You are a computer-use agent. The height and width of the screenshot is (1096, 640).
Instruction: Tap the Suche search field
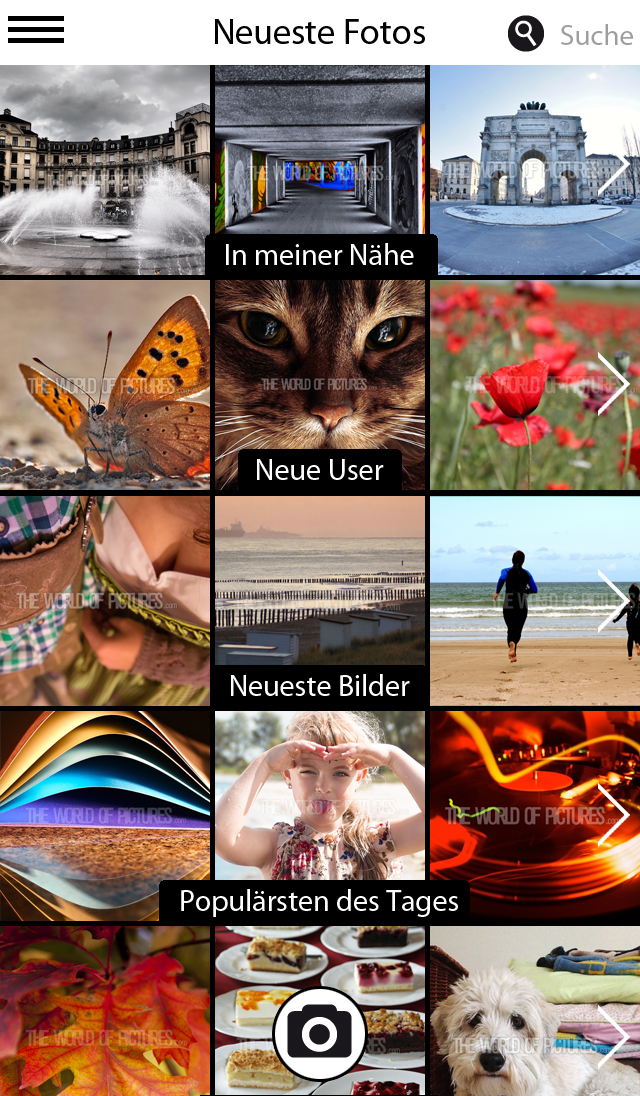pyautogui.click(x=596, y=35)
